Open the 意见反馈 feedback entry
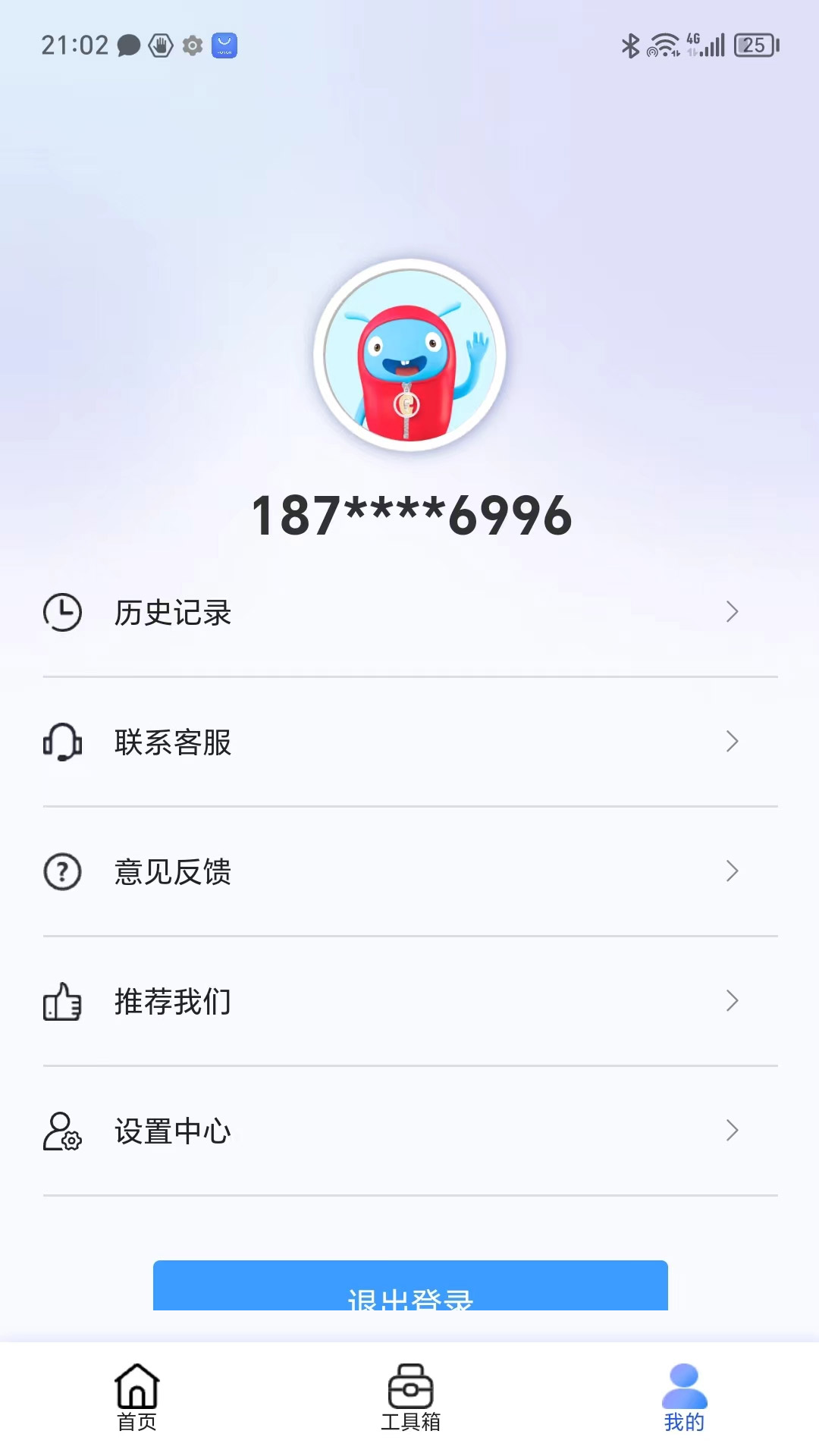Viewport: 819px width, 1456px height. [173, 872]
